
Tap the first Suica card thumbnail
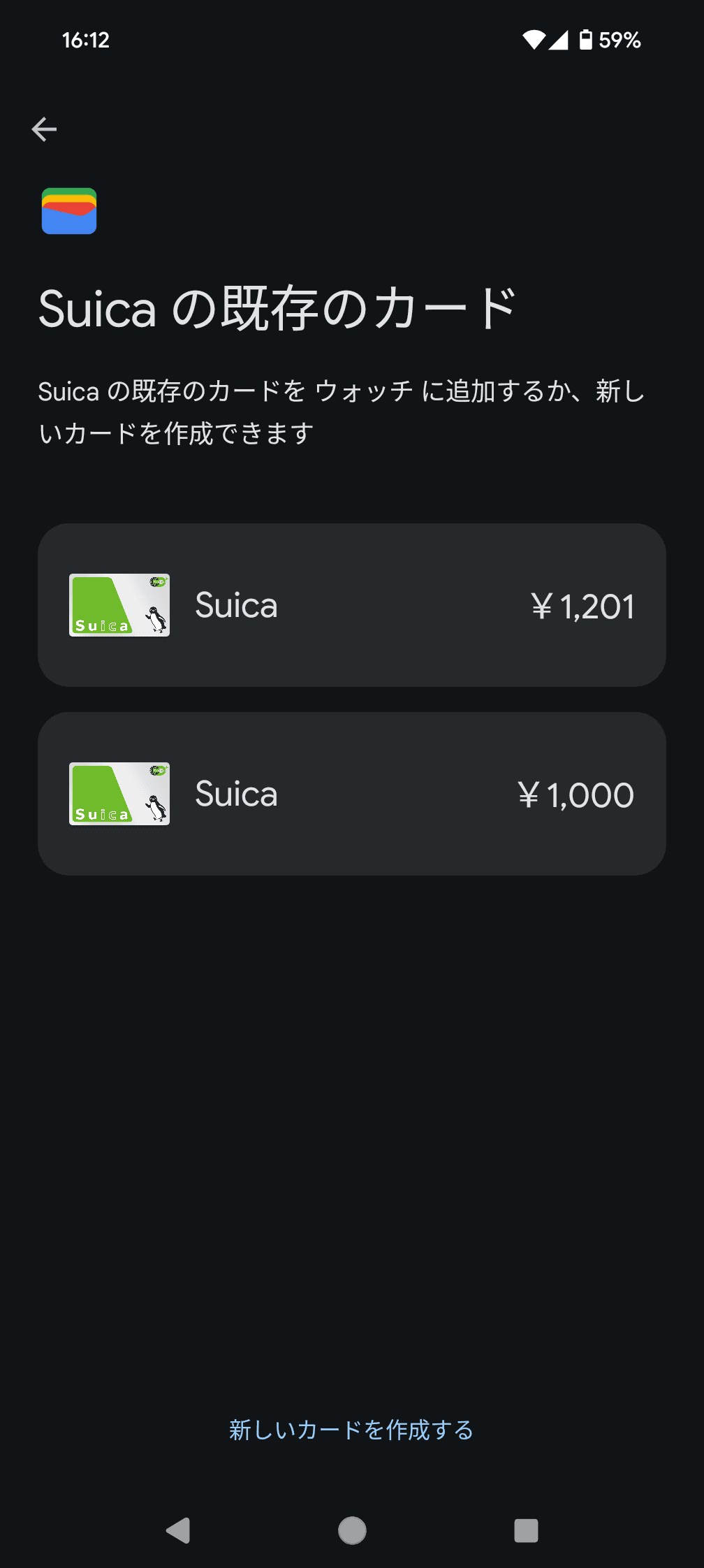[x=119, y=605]
